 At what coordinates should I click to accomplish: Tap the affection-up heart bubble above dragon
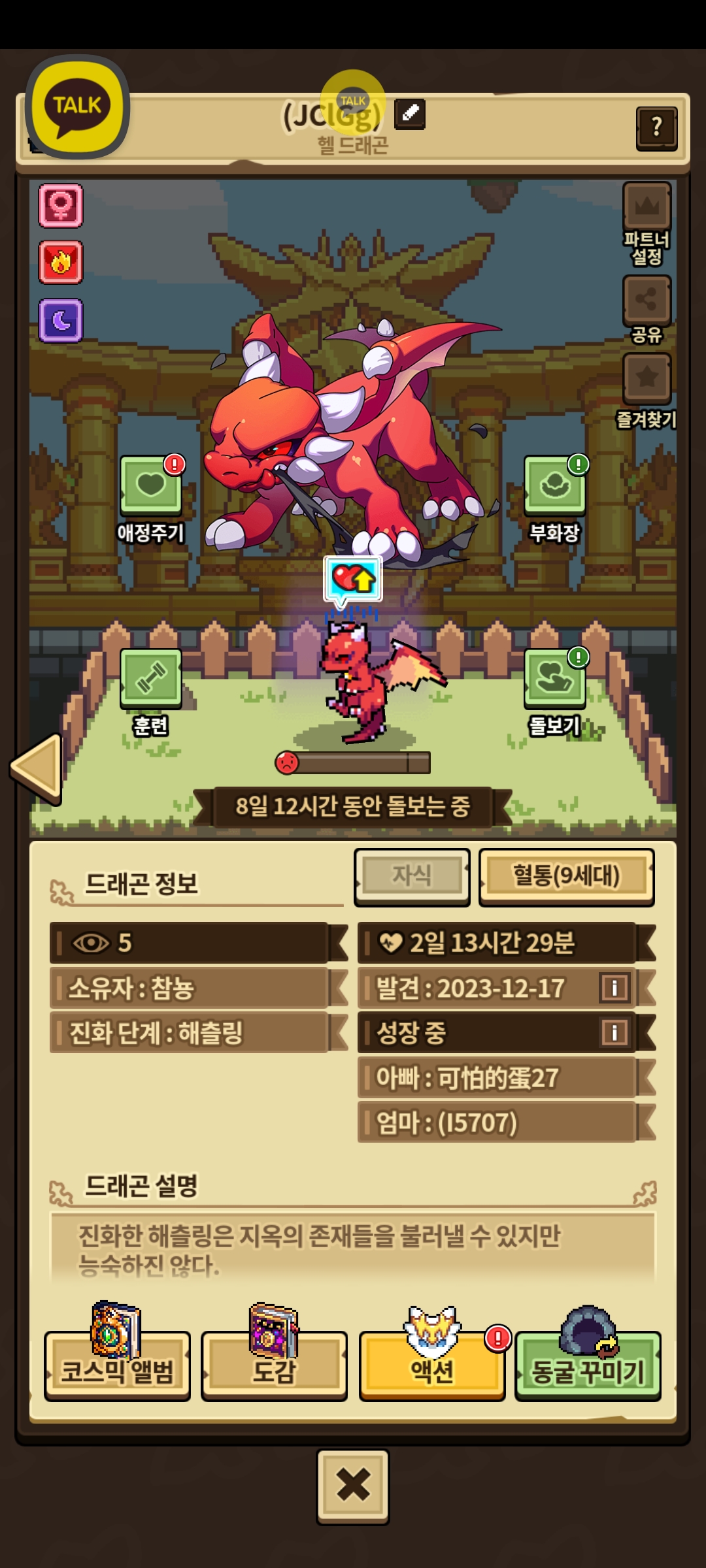(353, 579)
